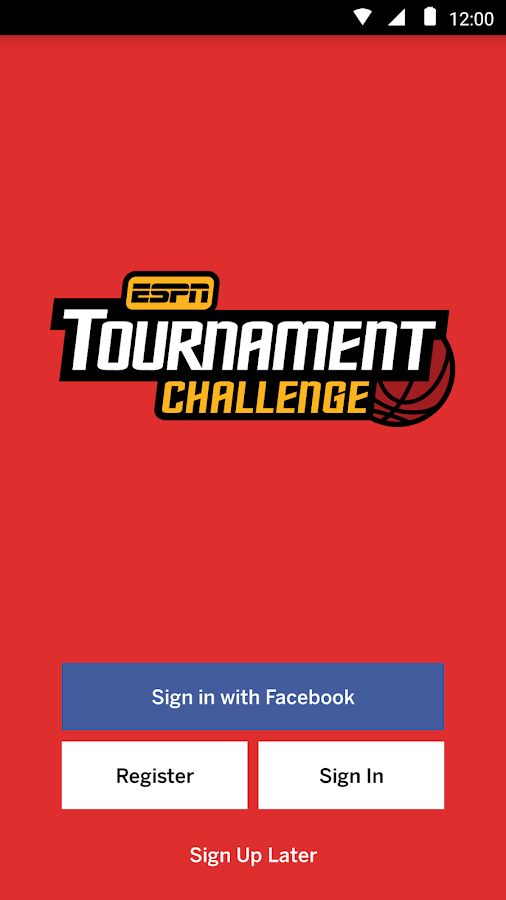Open the Sign In option

coord(351,775)
